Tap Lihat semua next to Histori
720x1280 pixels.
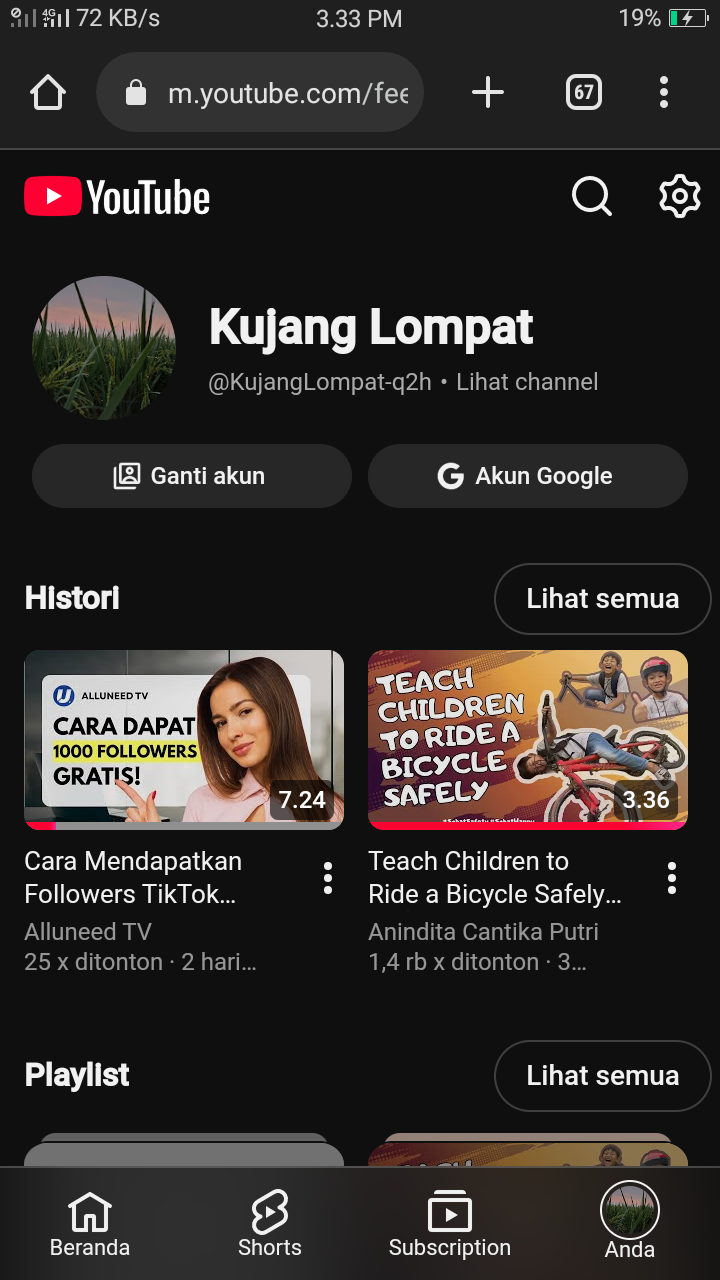[x=602, y=599]
